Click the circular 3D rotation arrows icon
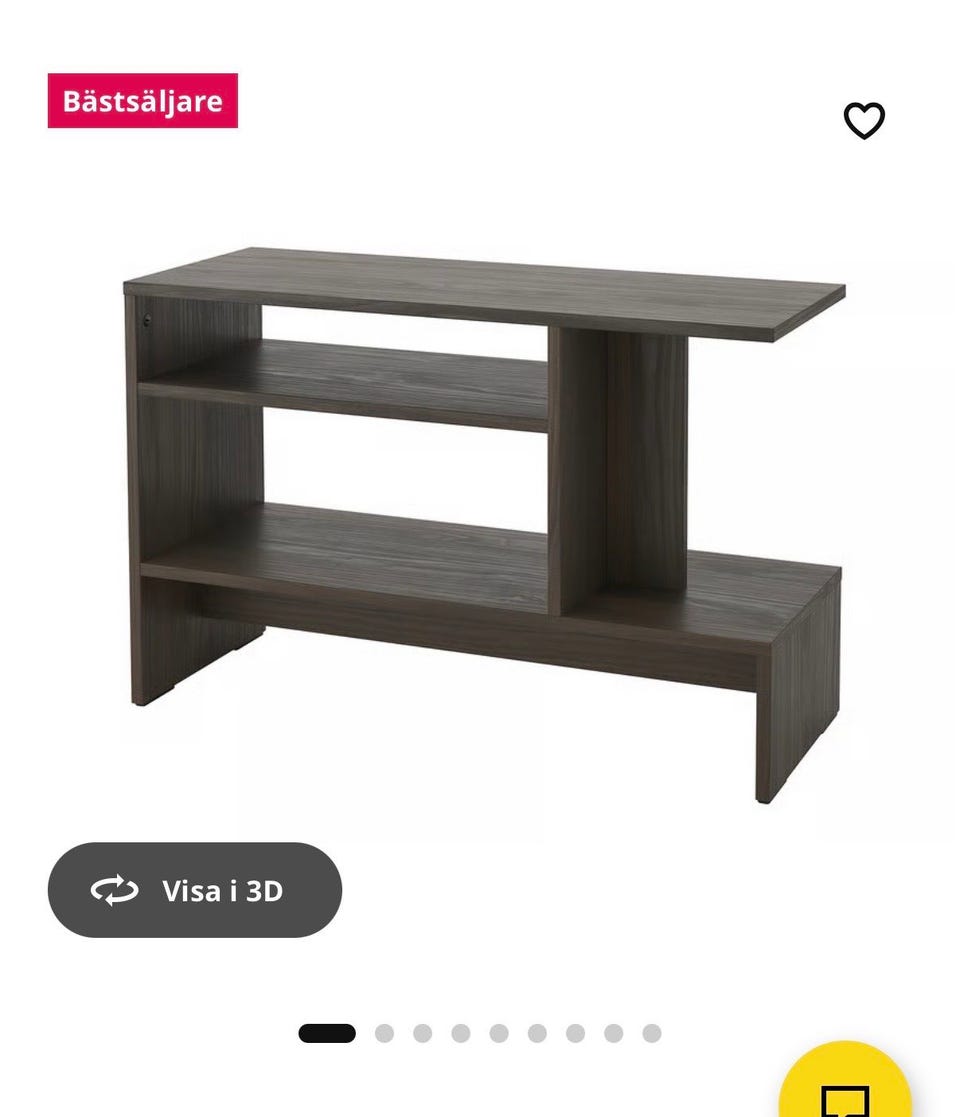Viewport: 960px width, 1117px height. tap(114, 889)
